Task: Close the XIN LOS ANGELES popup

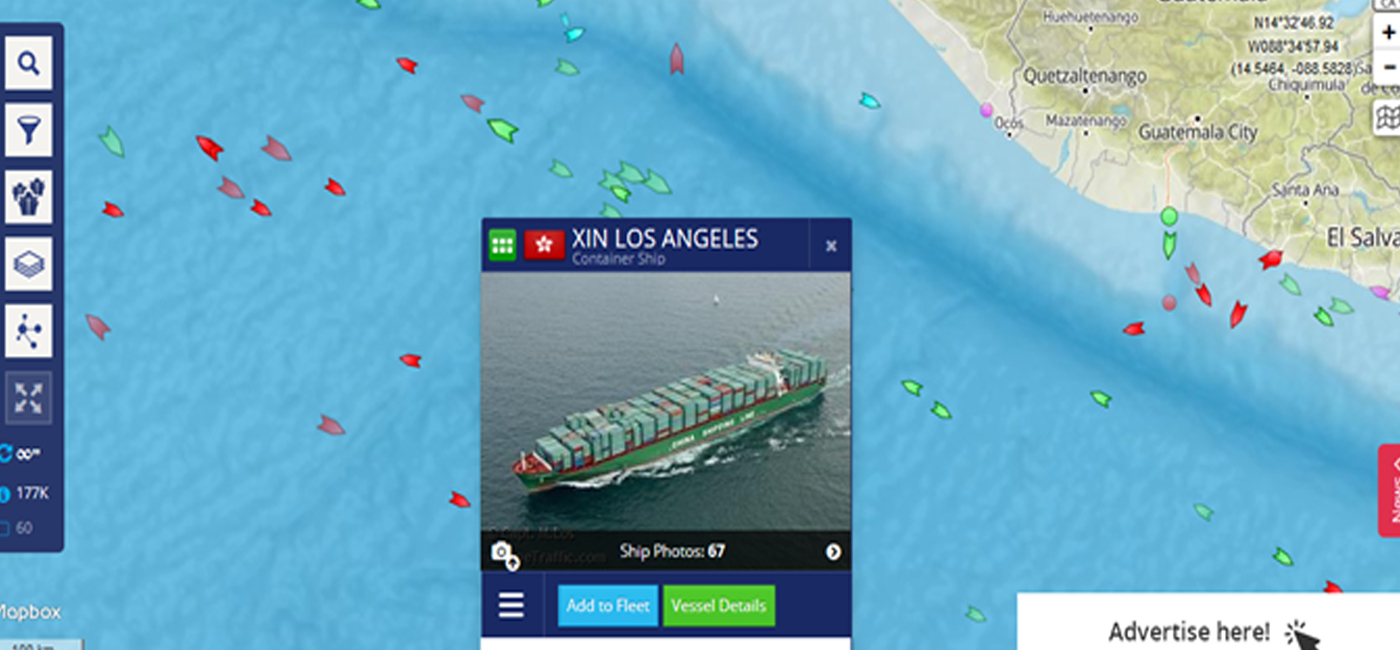Action: click(831, 246)
